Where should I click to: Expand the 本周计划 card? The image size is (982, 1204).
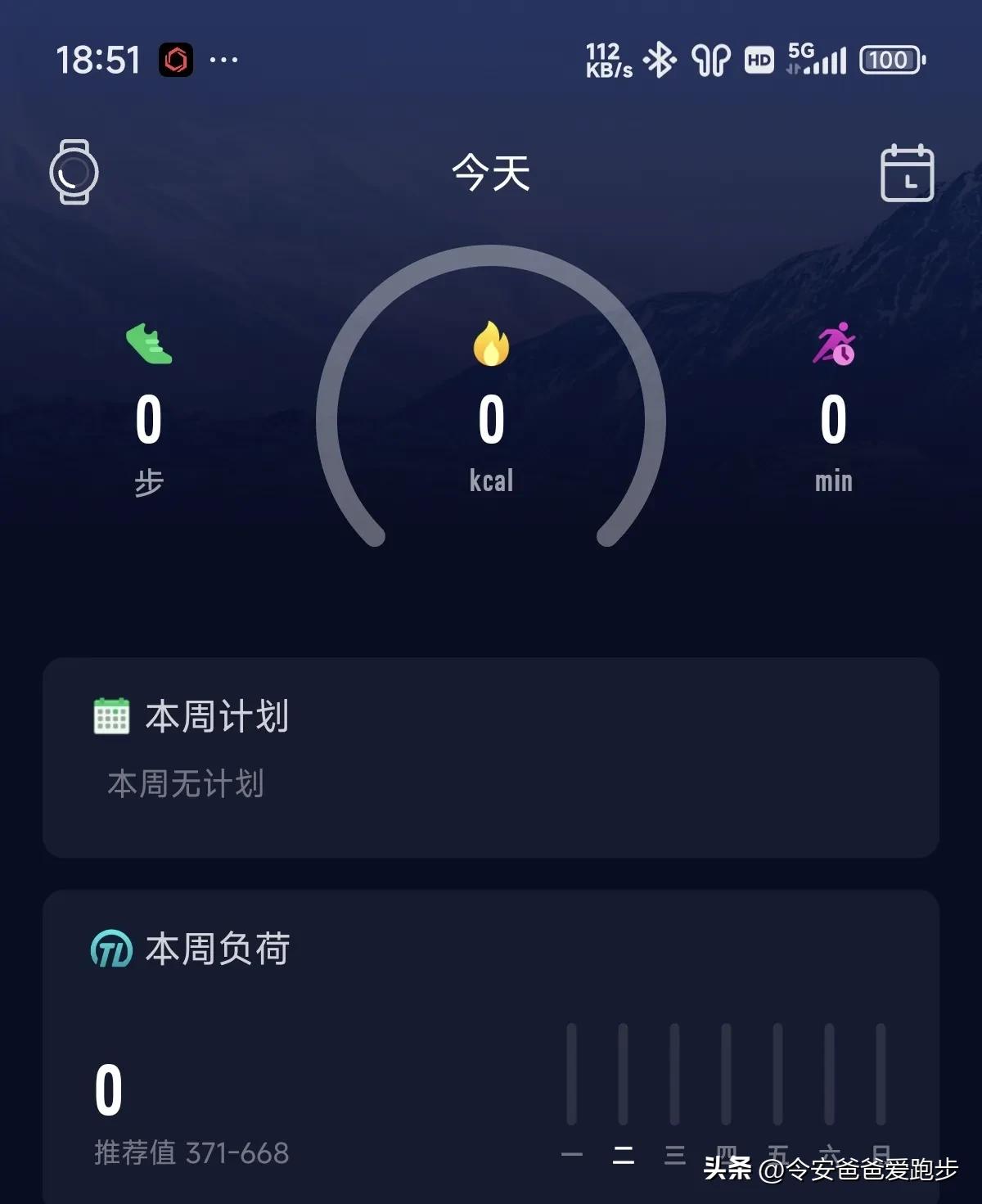pyautogui.click(x=491, y=761)
